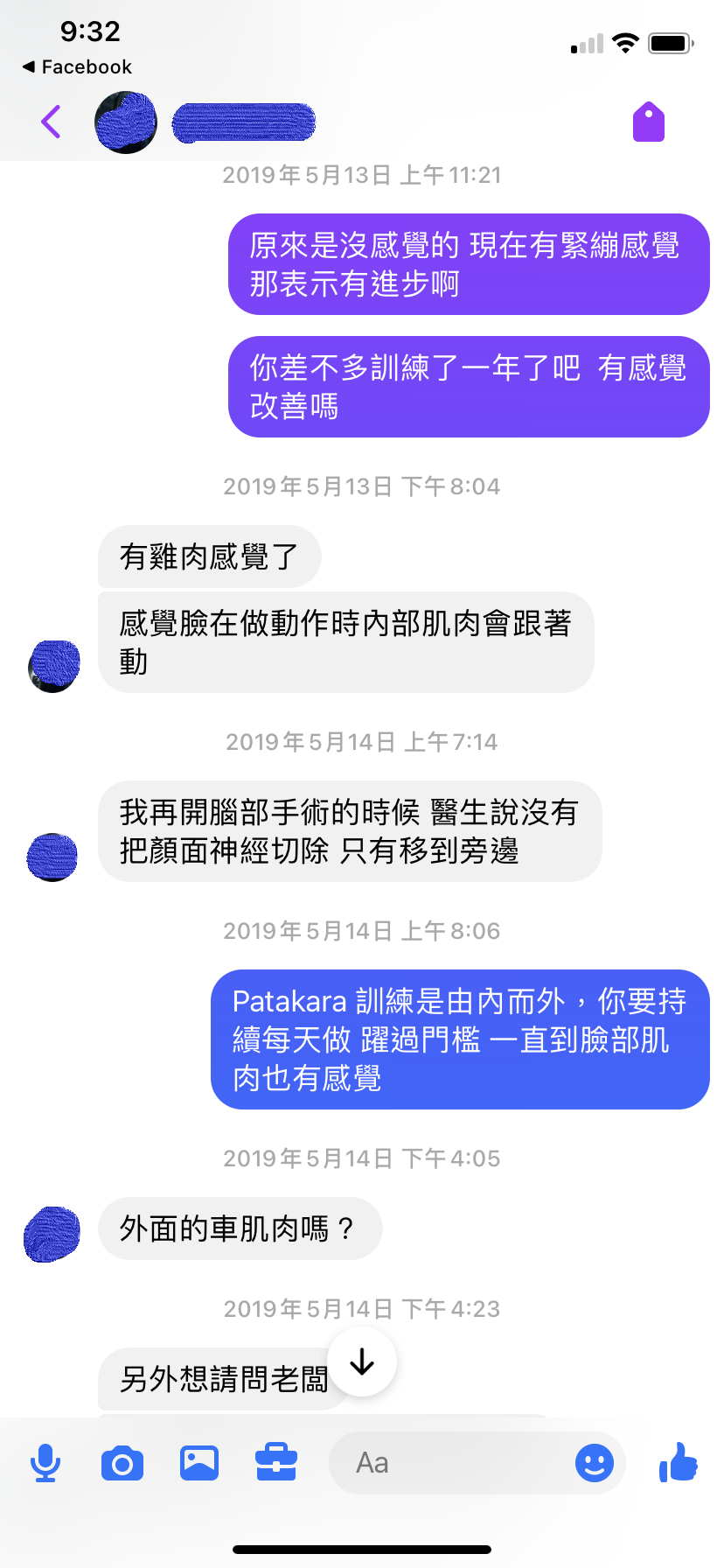Viewport: 724px width, 1568px height.
Task: Open the contact's profile picture in header
Action: coord(126,122)
